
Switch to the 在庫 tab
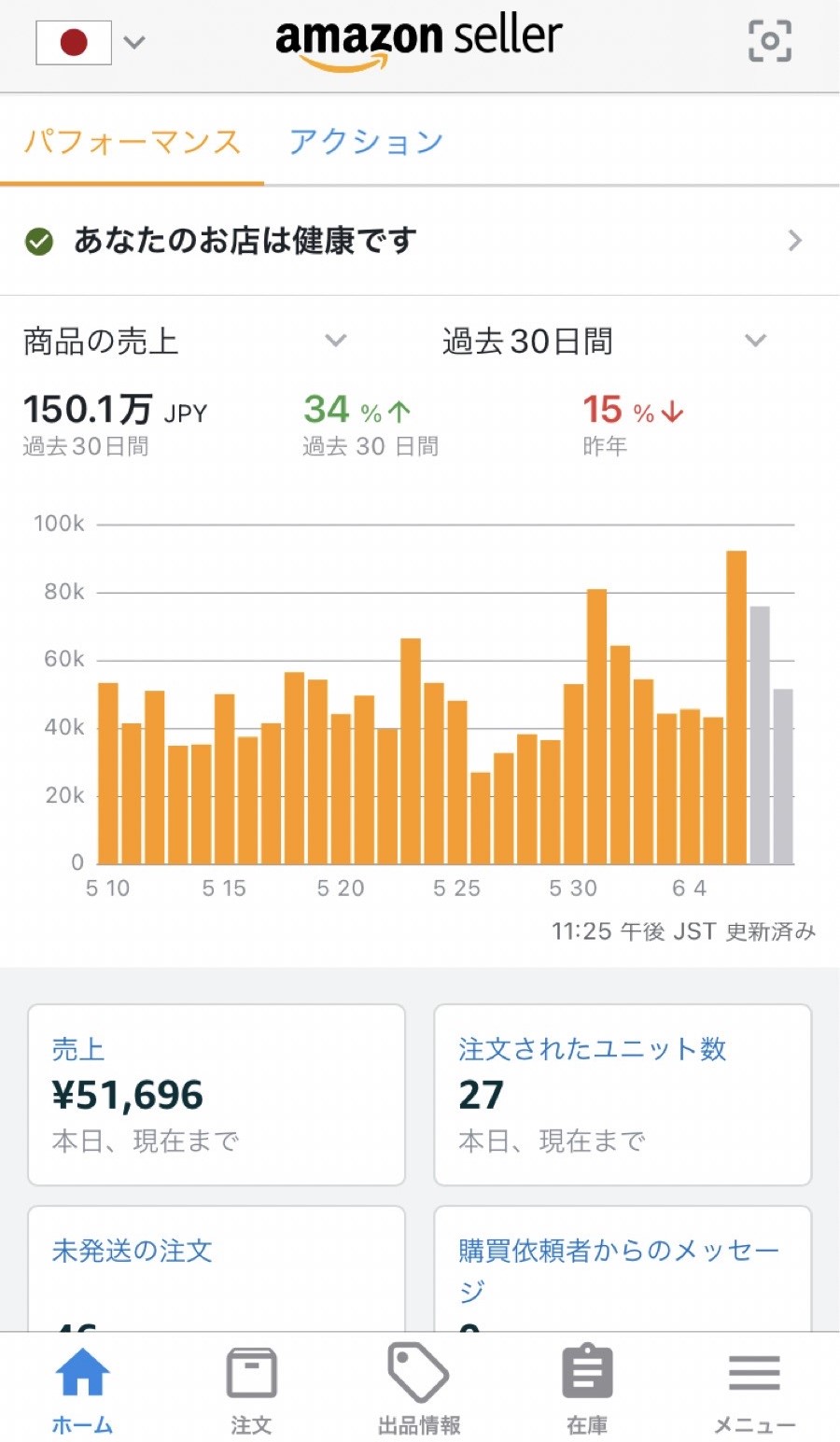tap(587, 1391)
